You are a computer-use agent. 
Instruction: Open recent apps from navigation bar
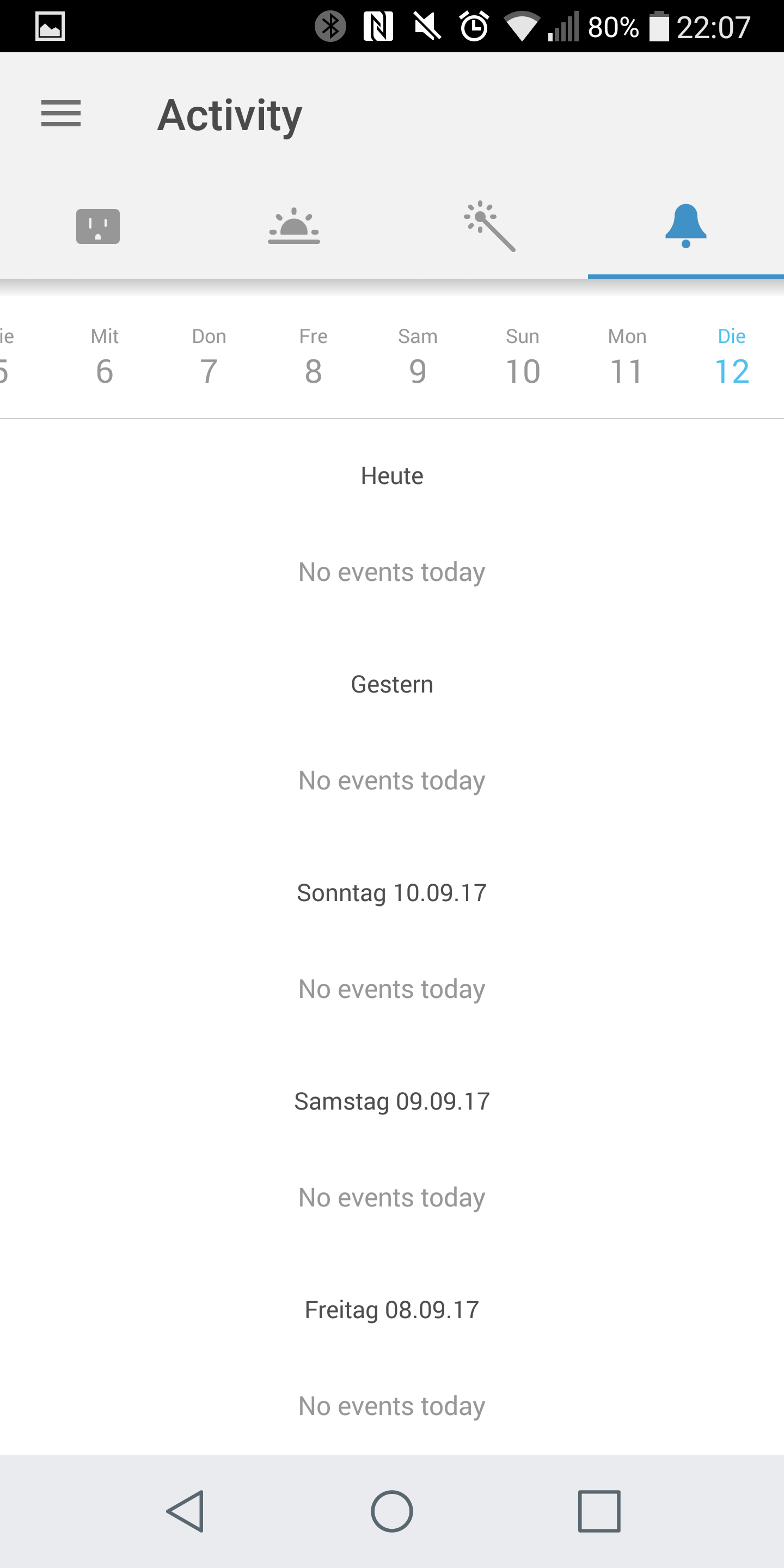click(599, 1511)
